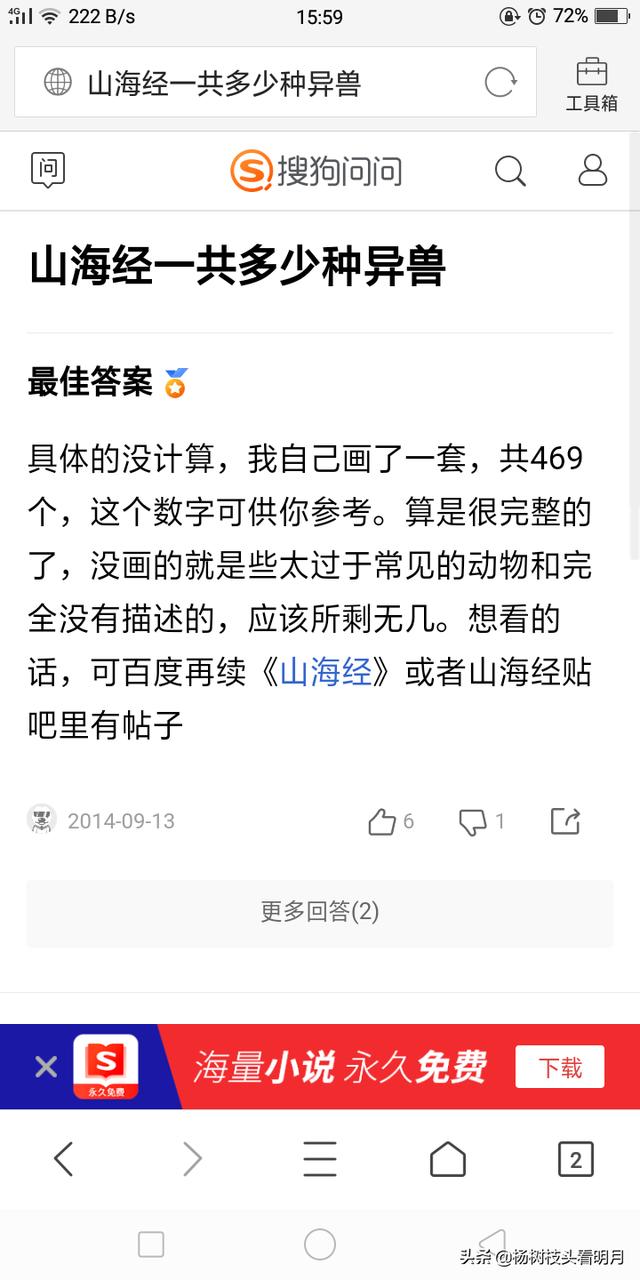
Task: Tap 下载 to download the novel app
Action: (x=559, y=1067)
